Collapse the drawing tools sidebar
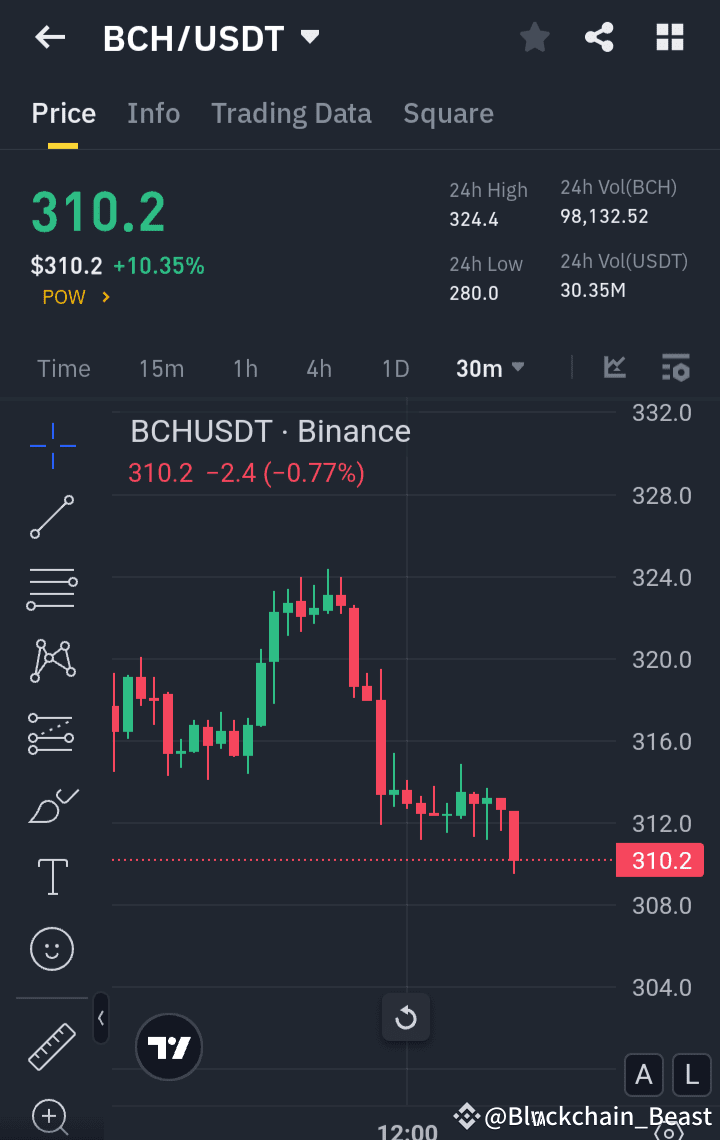Image resolution: width=720 pixels, height=1140 pixels. (101, 1019)
